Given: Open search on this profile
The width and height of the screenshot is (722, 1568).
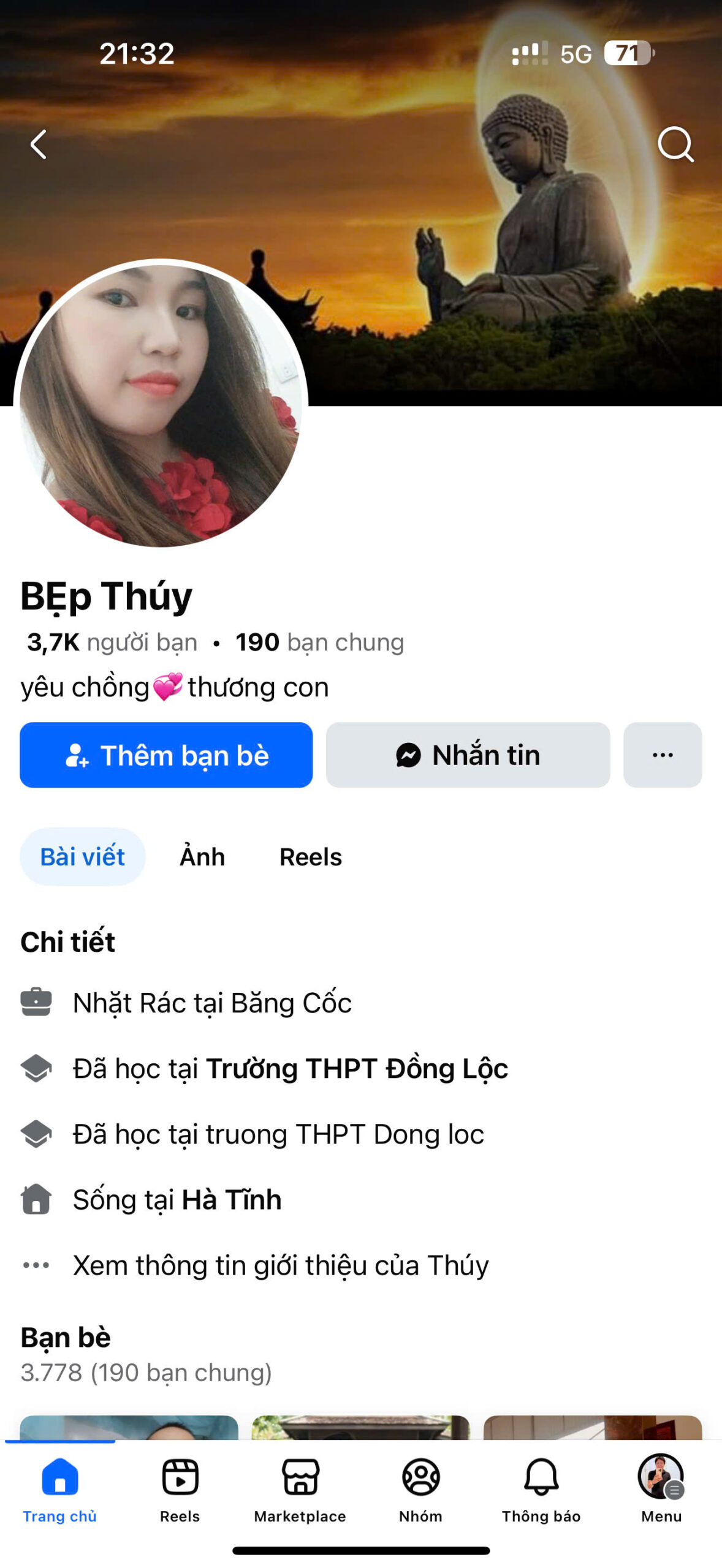Looking at the screenshot, I should coord(675,145).
